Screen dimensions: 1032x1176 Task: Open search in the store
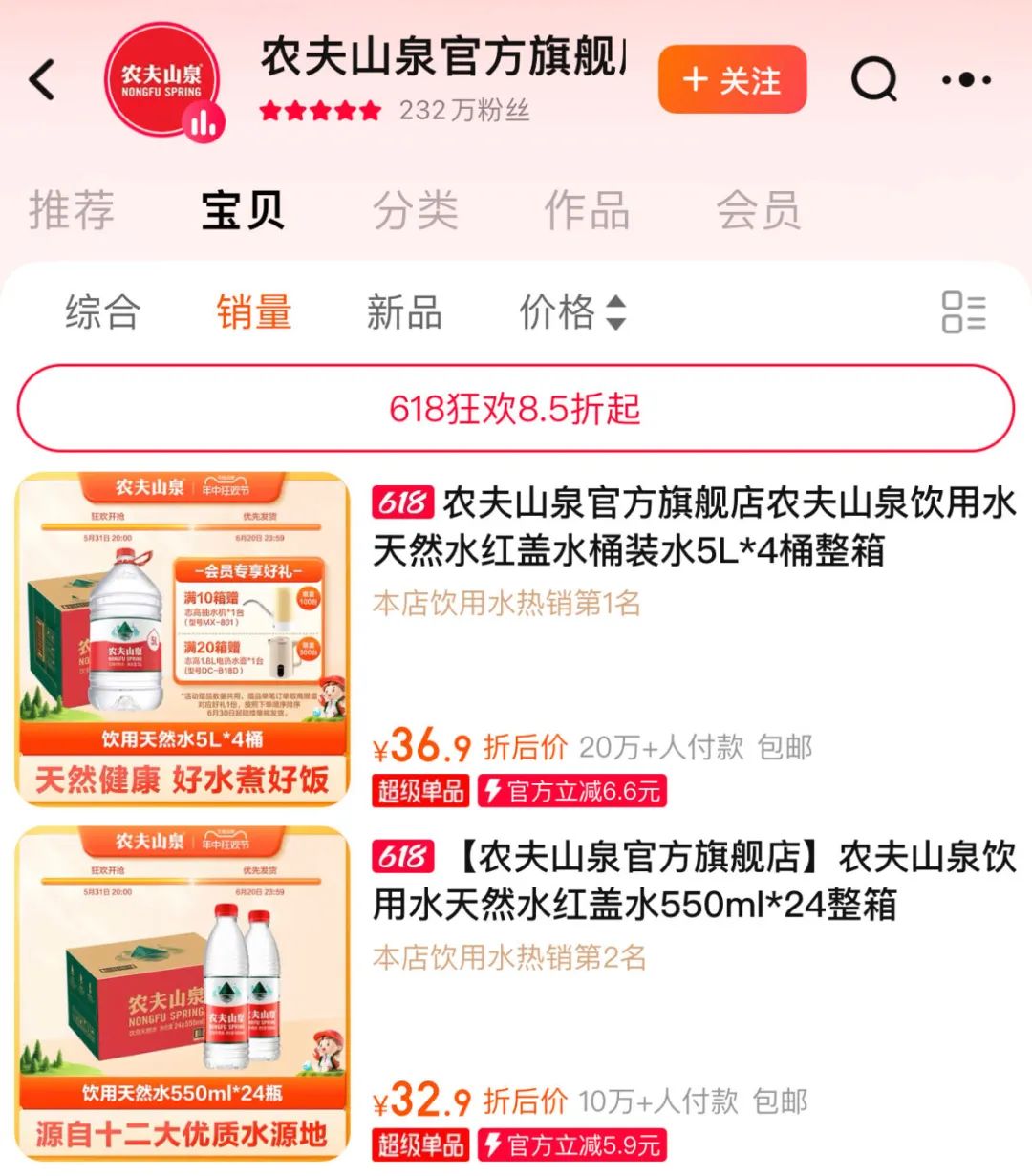(873, 80)
